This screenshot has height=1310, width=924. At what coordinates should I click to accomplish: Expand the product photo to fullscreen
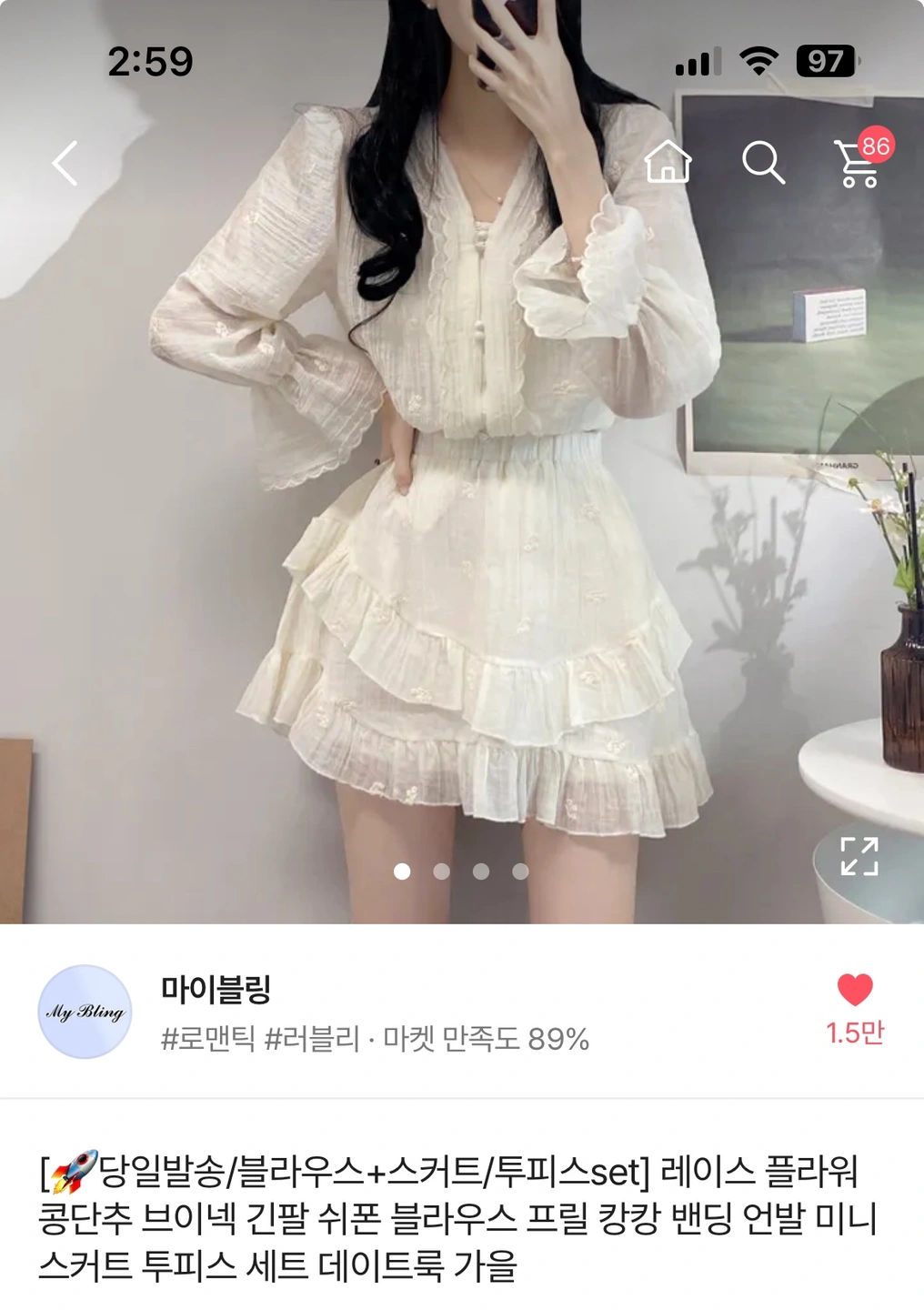(x=859, y=856)
